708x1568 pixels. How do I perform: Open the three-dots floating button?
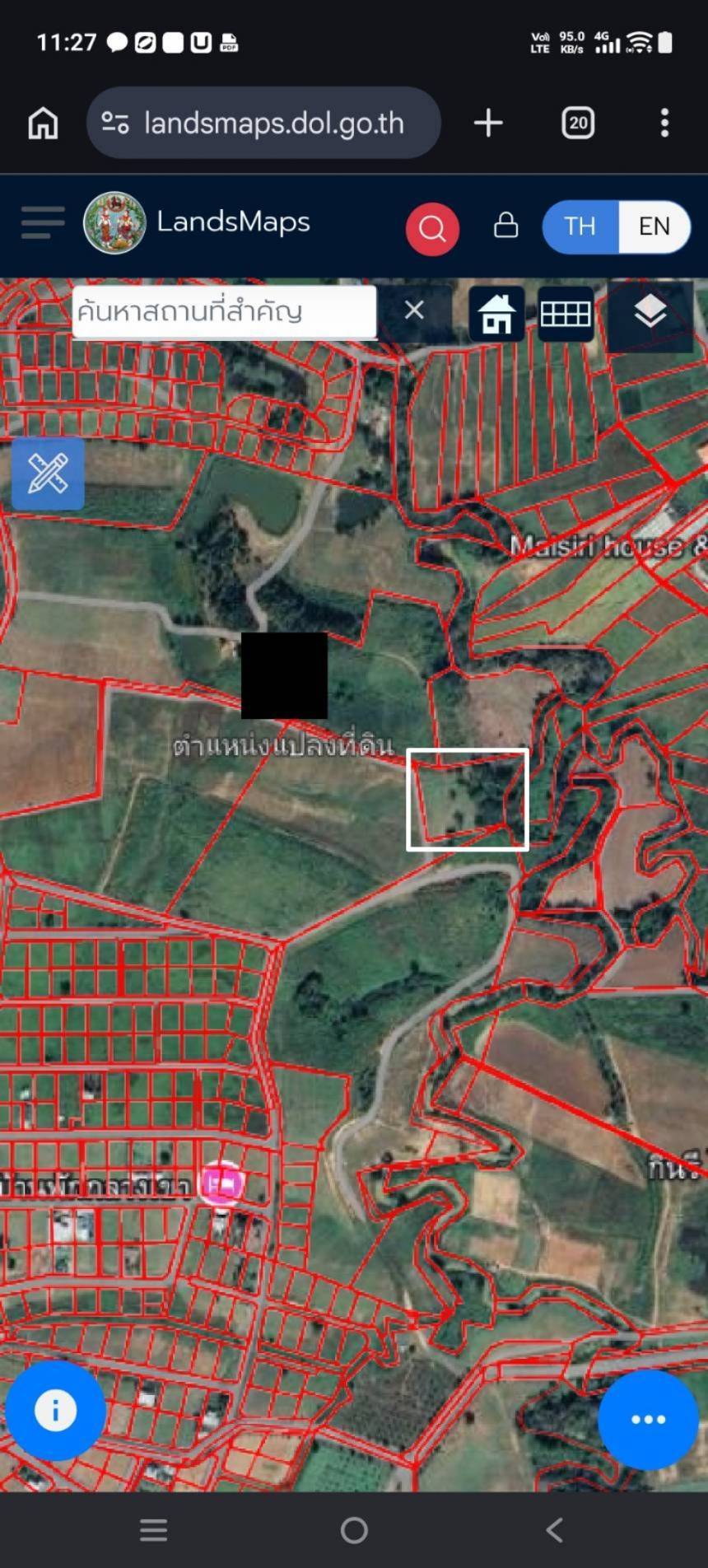click(648, 1419)
